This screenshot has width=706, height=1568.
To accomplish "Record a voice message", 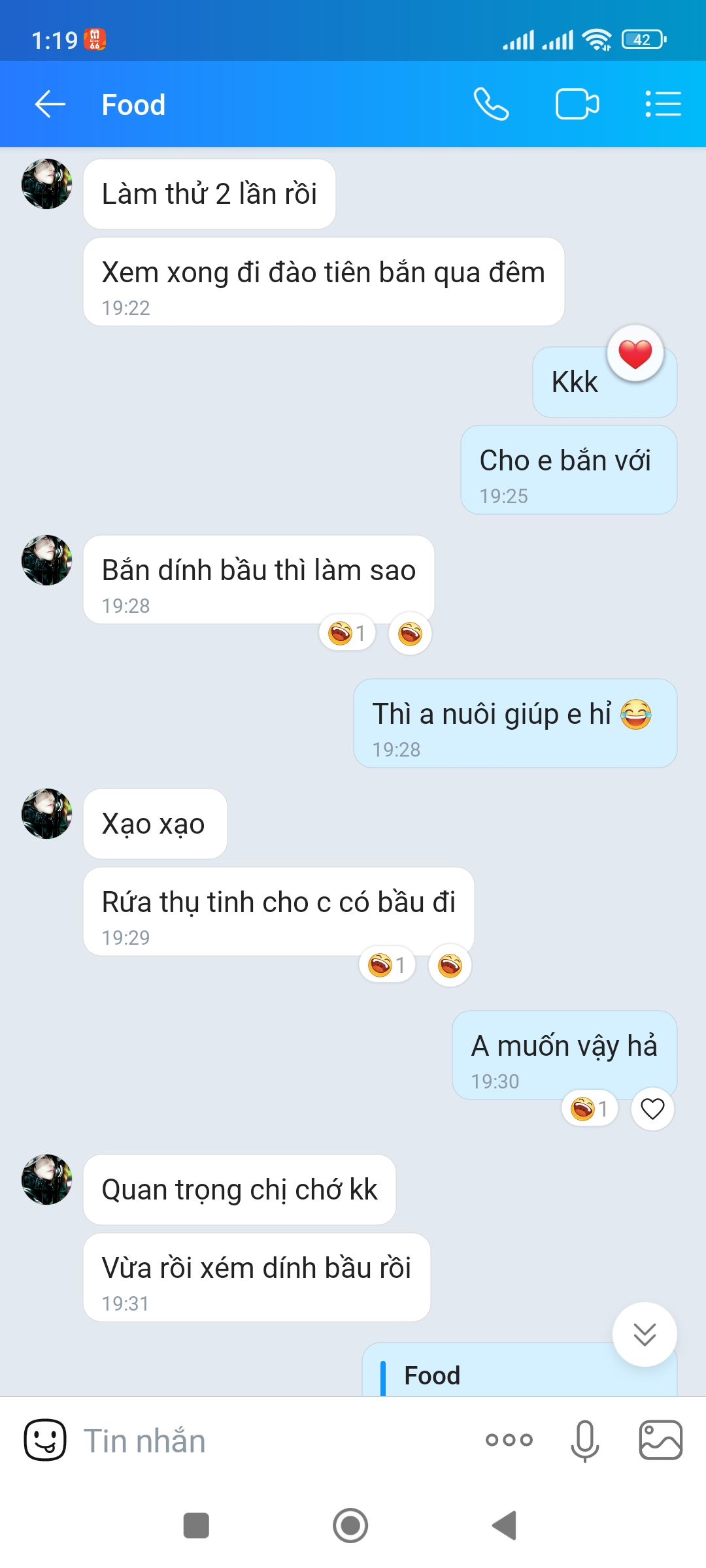I will pyautogui.click(x=584, y=1440).
